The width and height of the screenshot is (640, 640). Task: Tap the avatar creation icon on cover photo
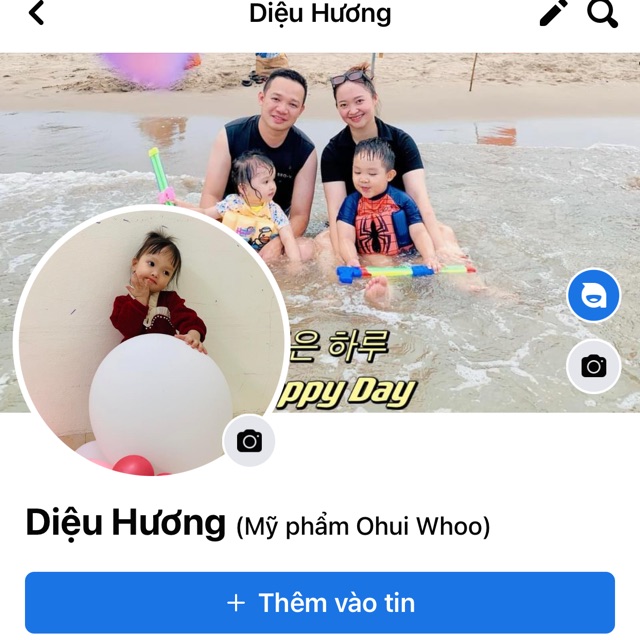[x=593, y=297]
